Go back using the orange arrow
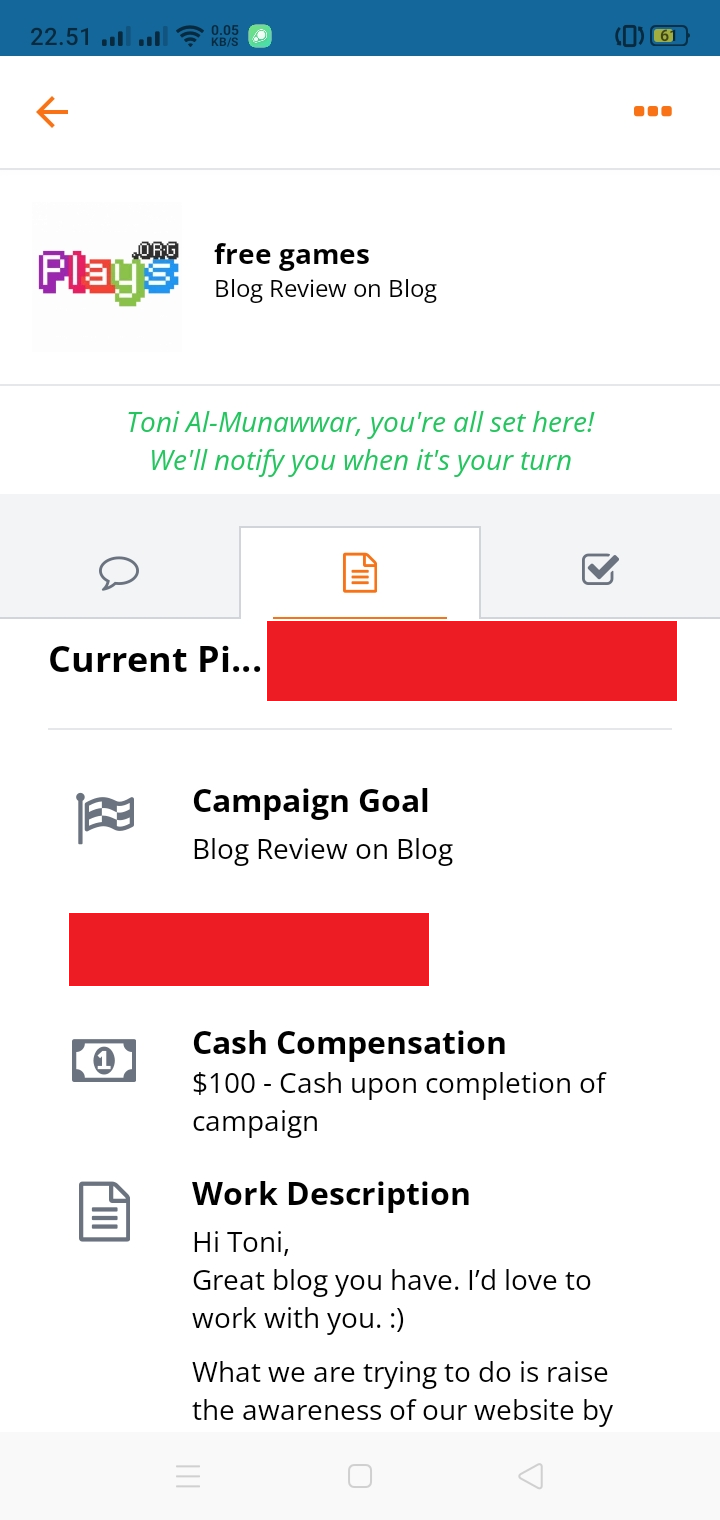The height and width of the screenshot is (1520, 720). (52, 112)
